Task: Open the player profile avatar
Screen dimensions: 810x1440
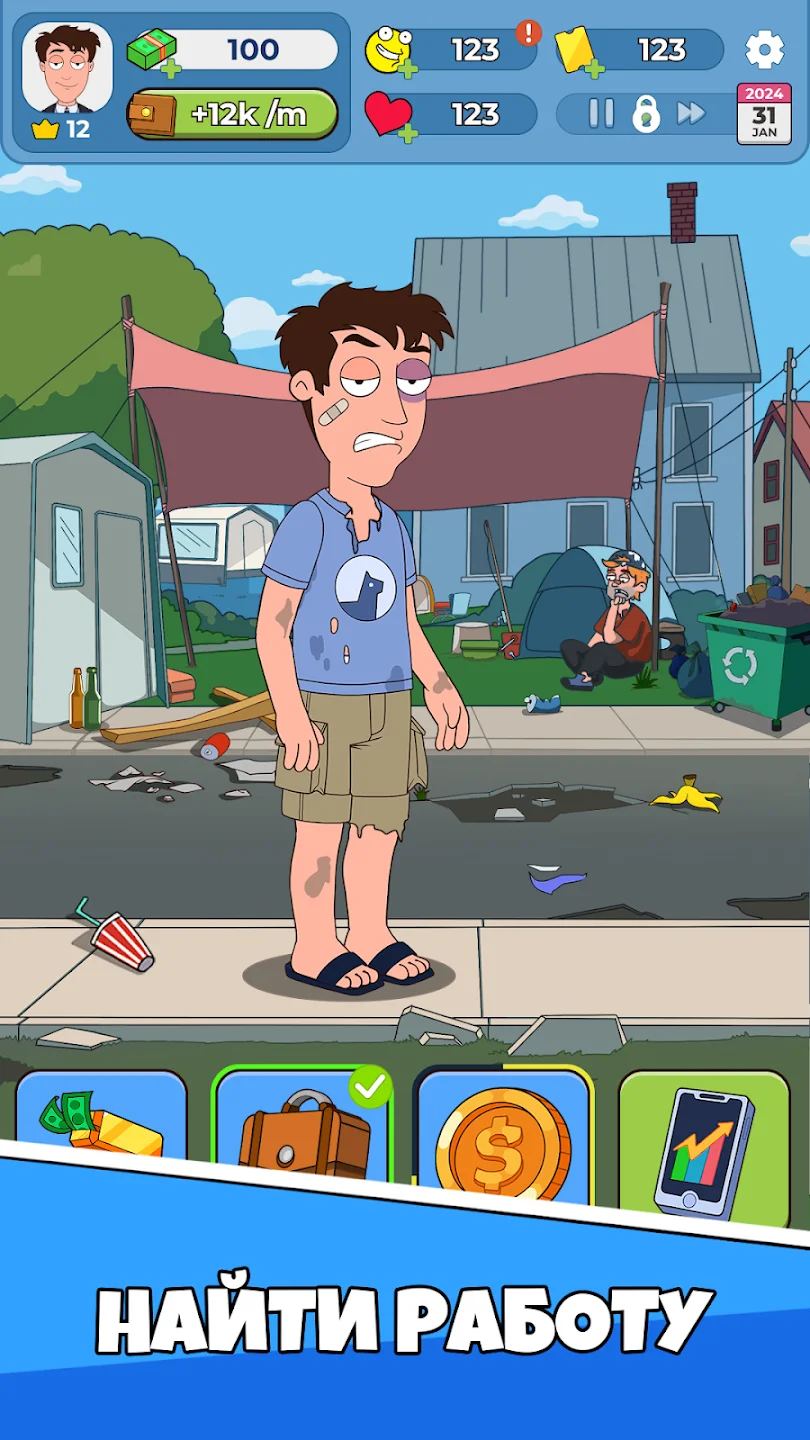Action: click(x=66, y=68)
